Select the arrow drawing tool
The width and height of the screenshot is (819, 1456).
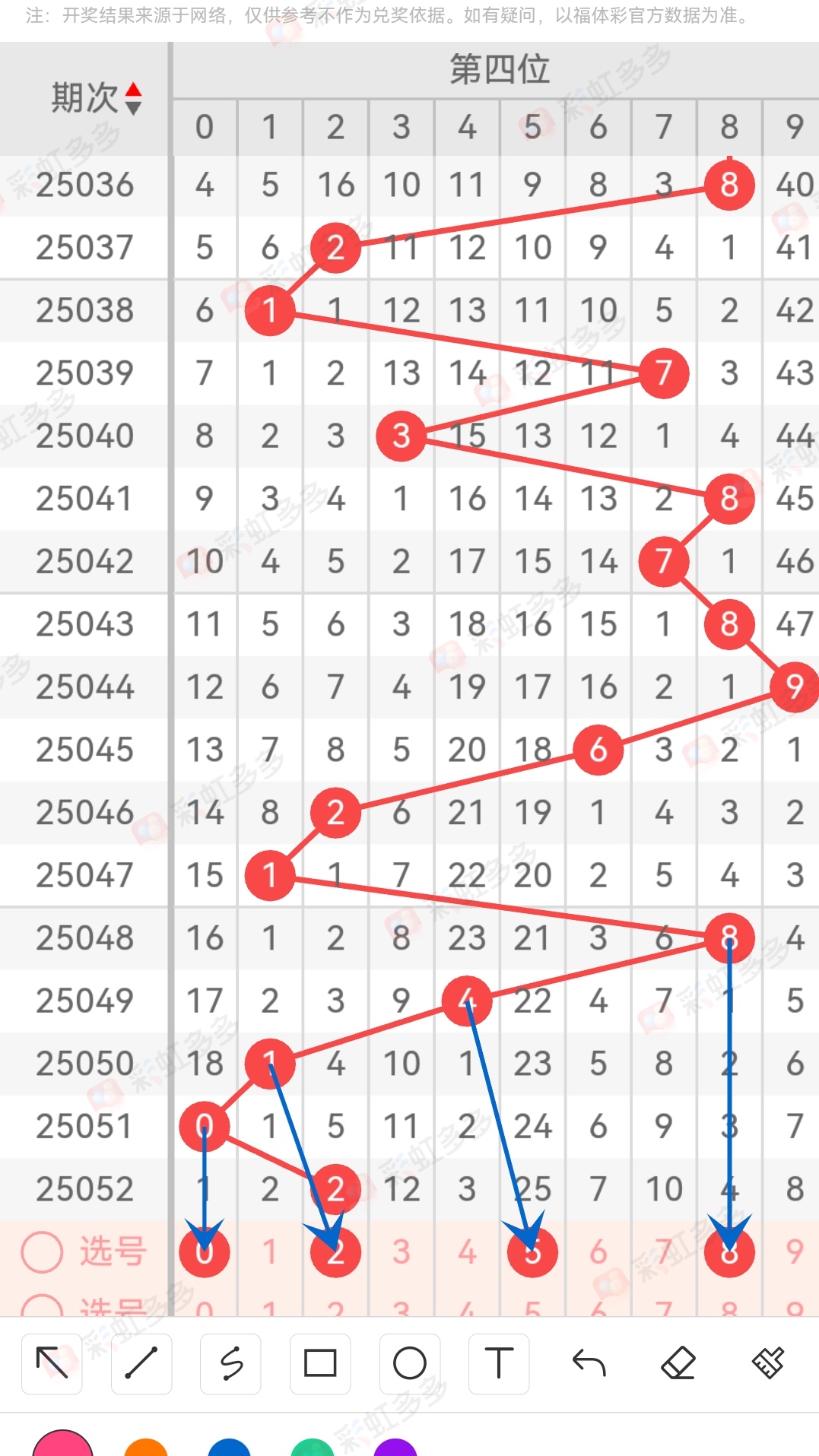pyautogui.click(x=52, y=1363)
